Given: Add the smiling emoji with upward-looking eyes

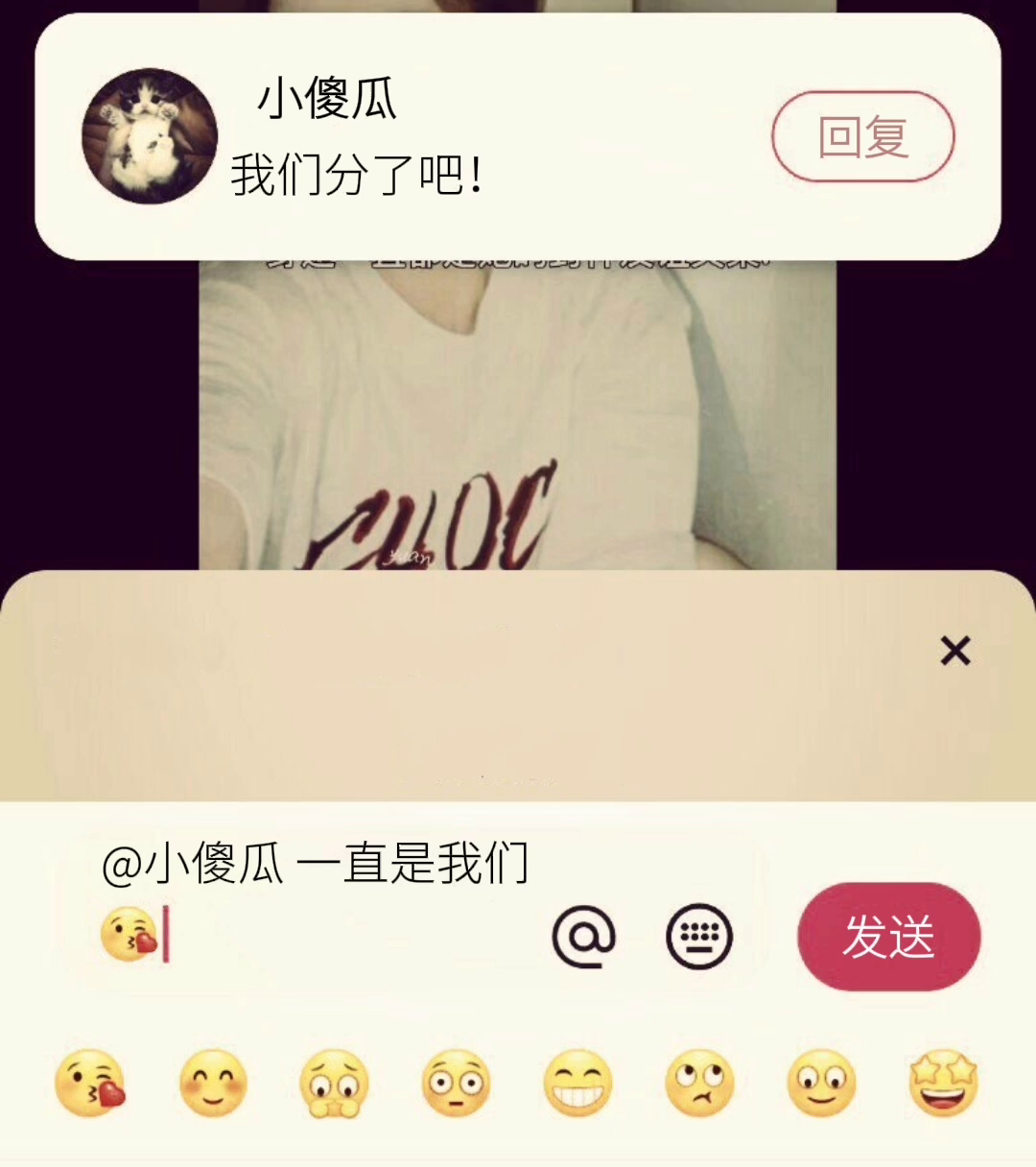Looking at the screenshot, I should click(821, 1084).
